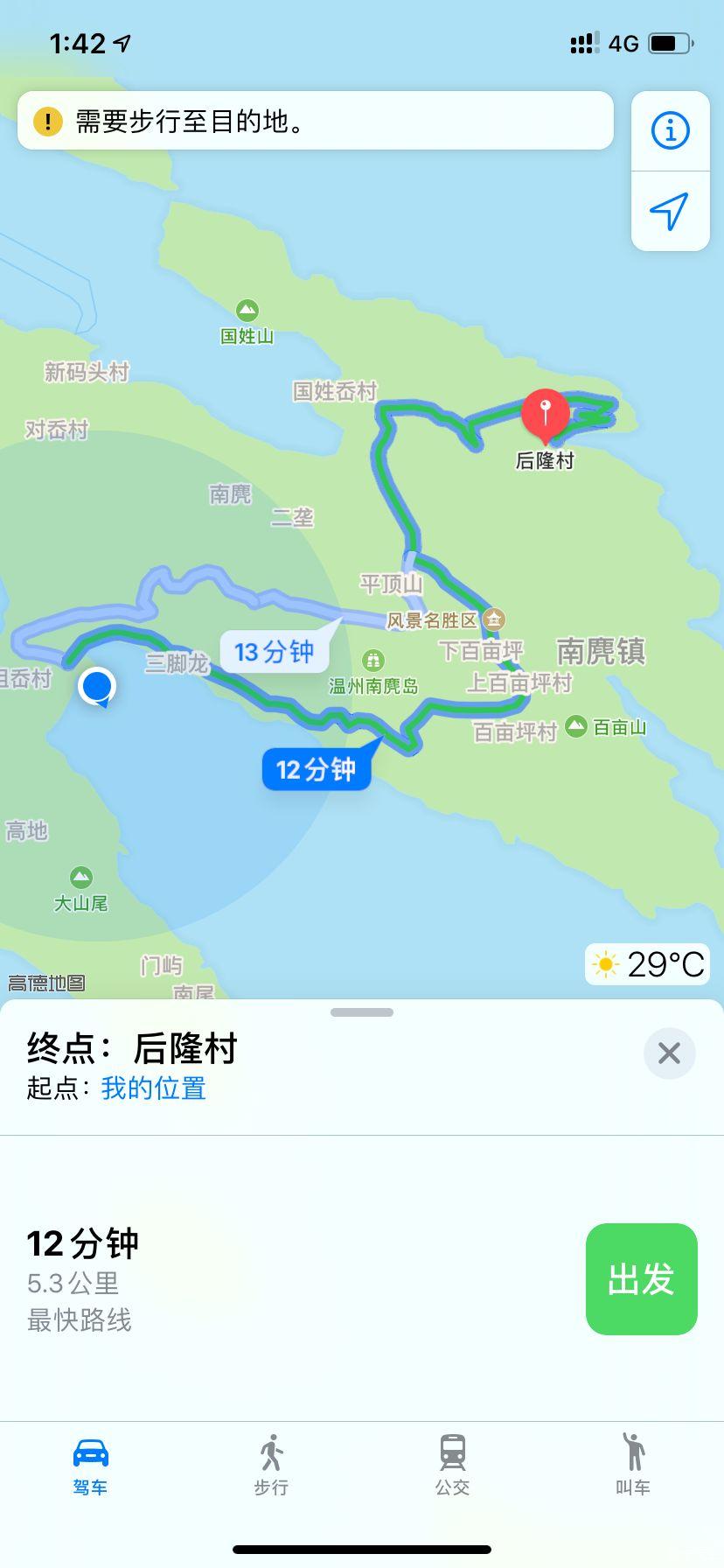Switch to the 公交 transit tab
The height and width of the screenshot is (1568, 724).
click(452, 1465)
